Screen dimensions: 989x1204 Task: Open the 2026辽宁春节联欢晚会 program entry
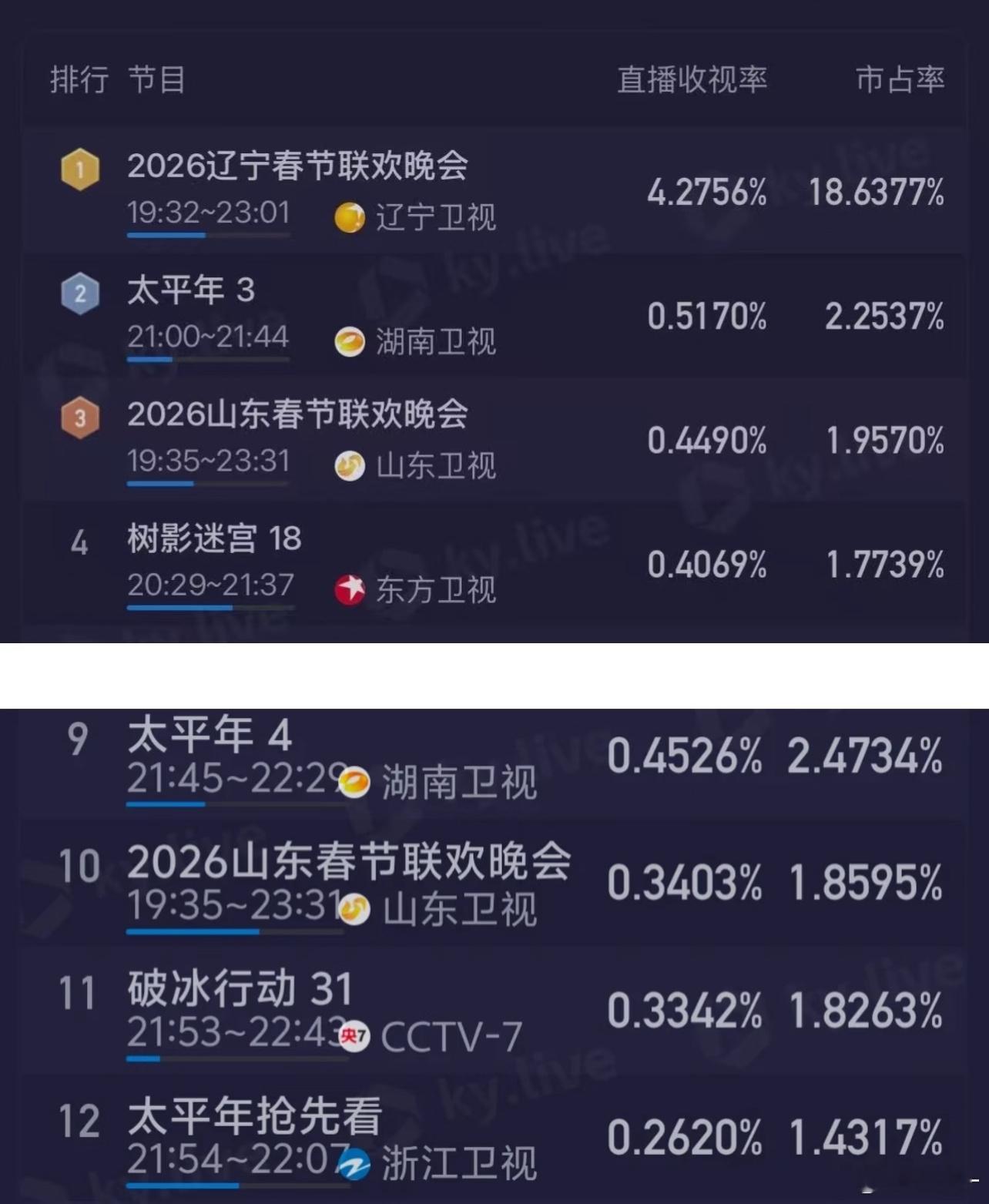[x=300, y=168]
